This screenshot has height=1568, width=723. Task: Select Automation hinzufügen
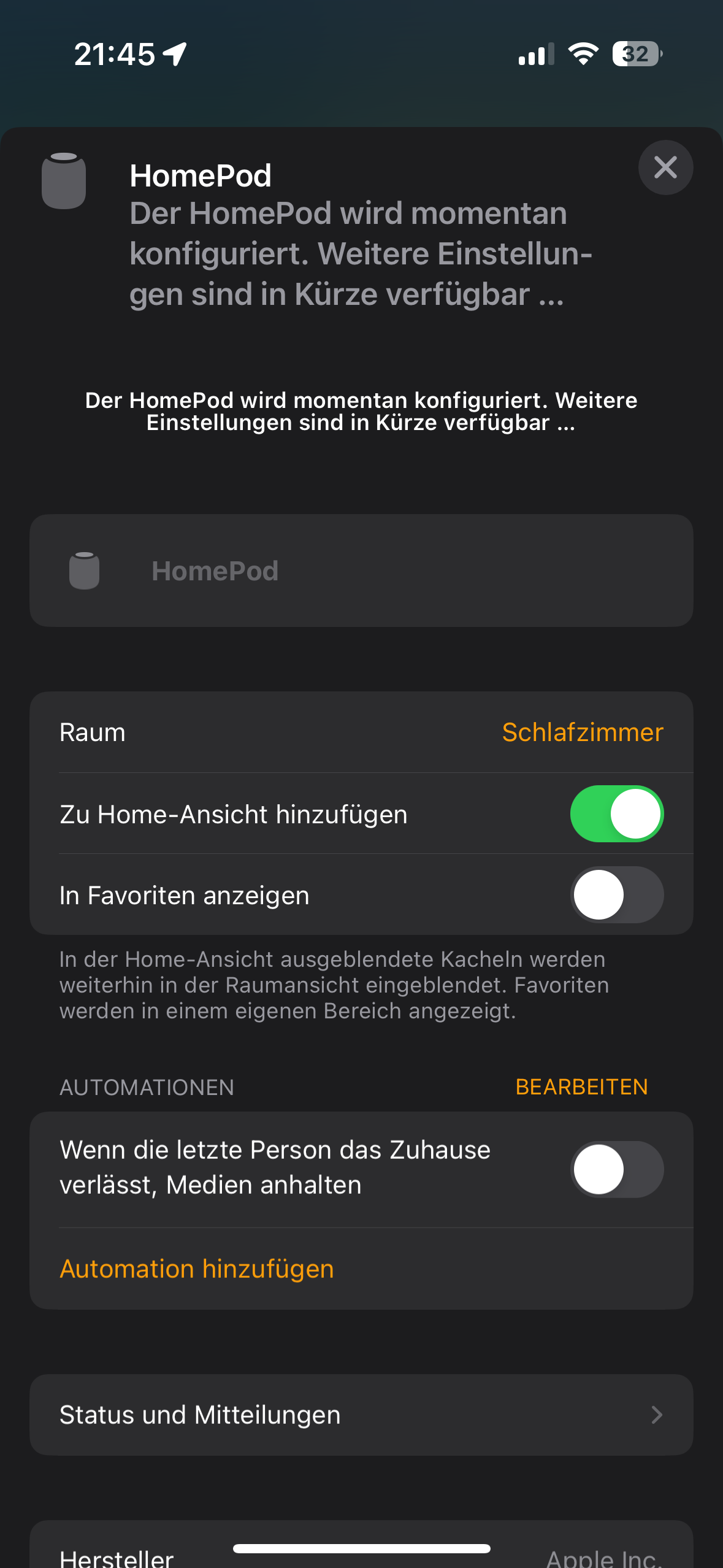click(197, 1269)
